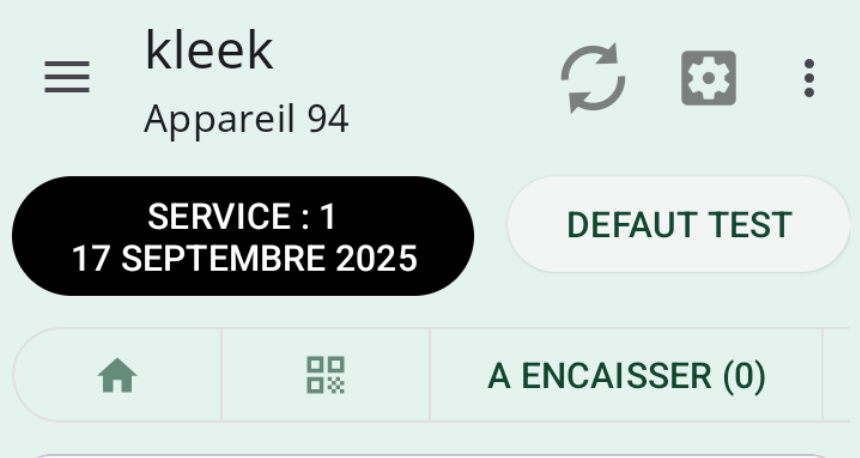Image resolution: width=860 pixels, height=458 pixels.
Task: Select the DEFAUT TEST button
Action: (x=678, y=225)
